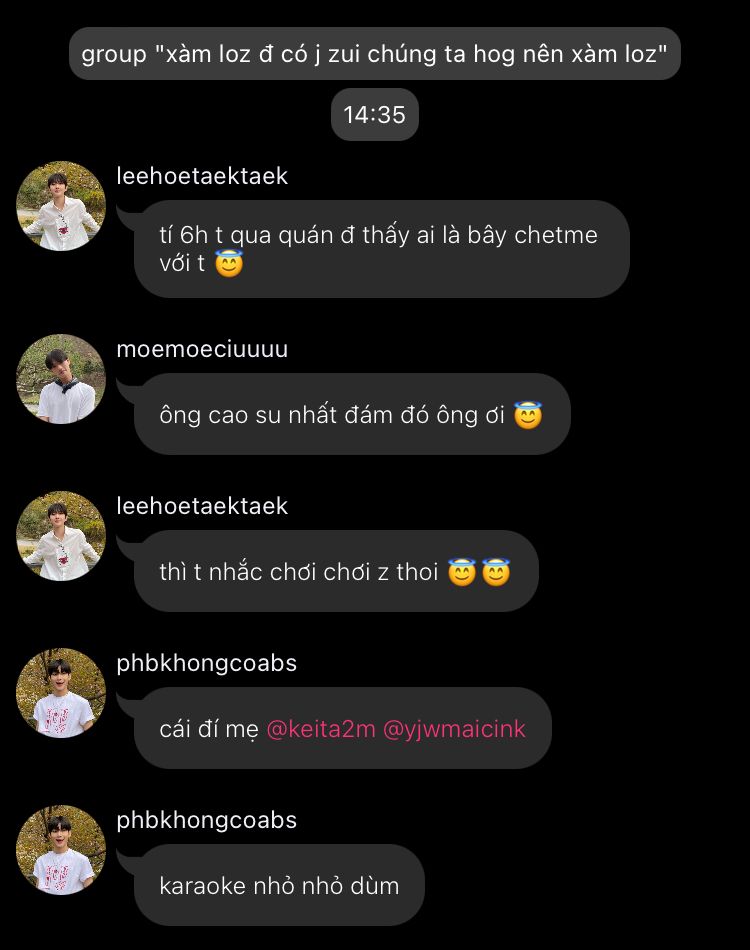Tap phbkhongcoabs's avatar beside the karaoke message
This screenshot has width=750, height=950.
(61, 850)
